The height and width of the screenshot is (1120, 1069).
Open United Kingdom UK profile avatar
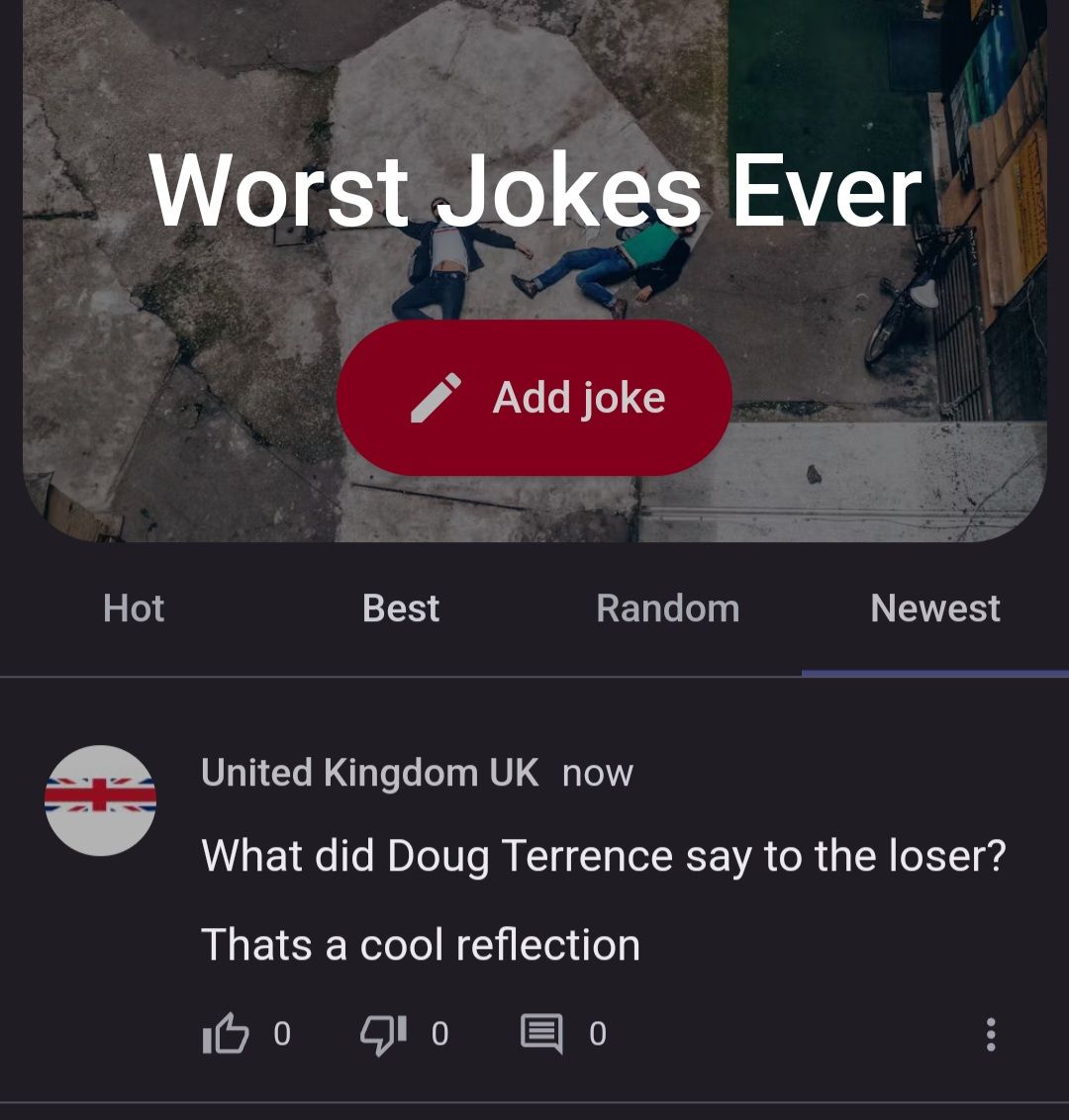[100, 799]
